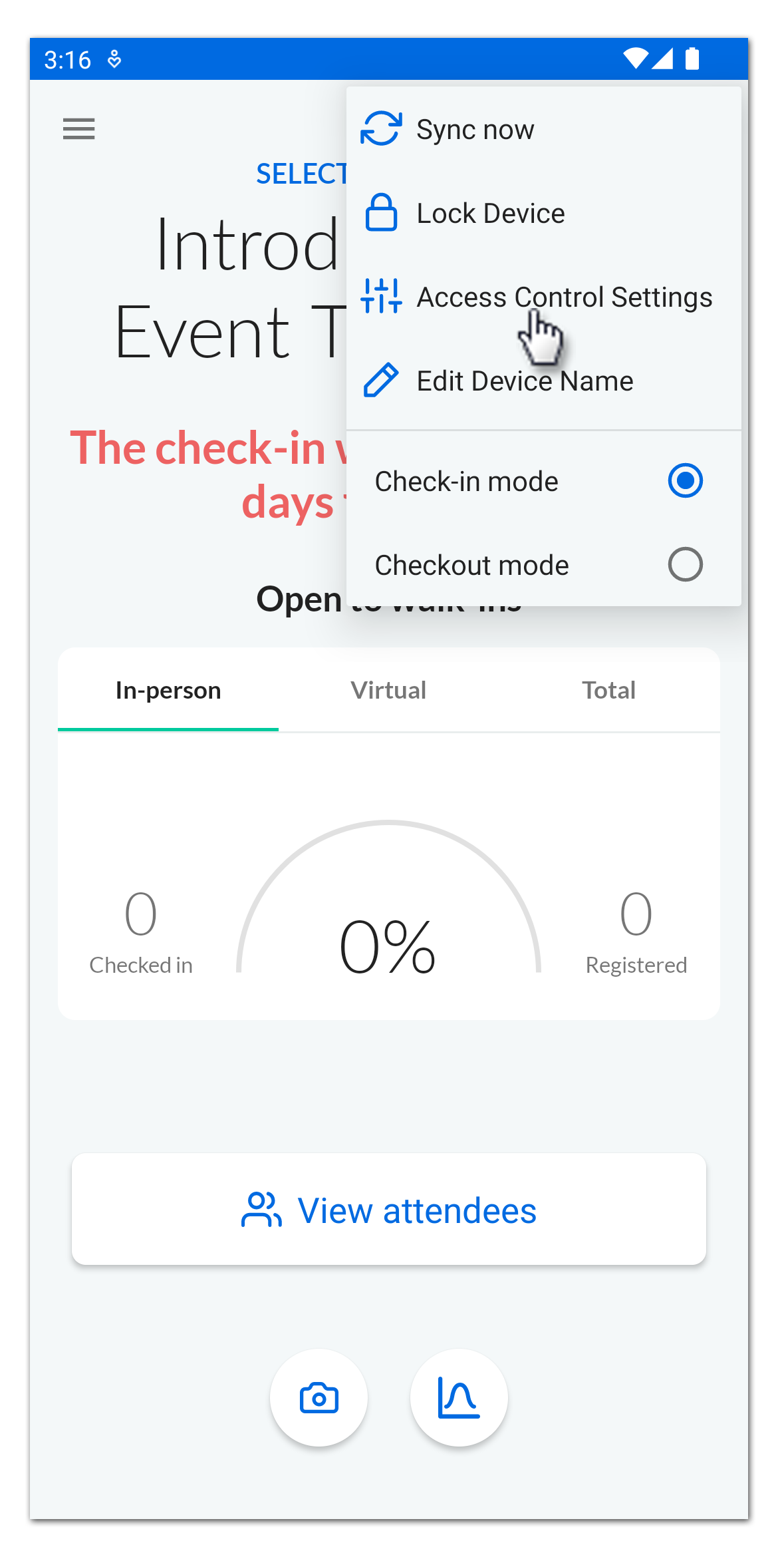Choose Sync now from the menu
Image resolution: width=784 pixels, height=1555 pixels.
coord(473,128)
